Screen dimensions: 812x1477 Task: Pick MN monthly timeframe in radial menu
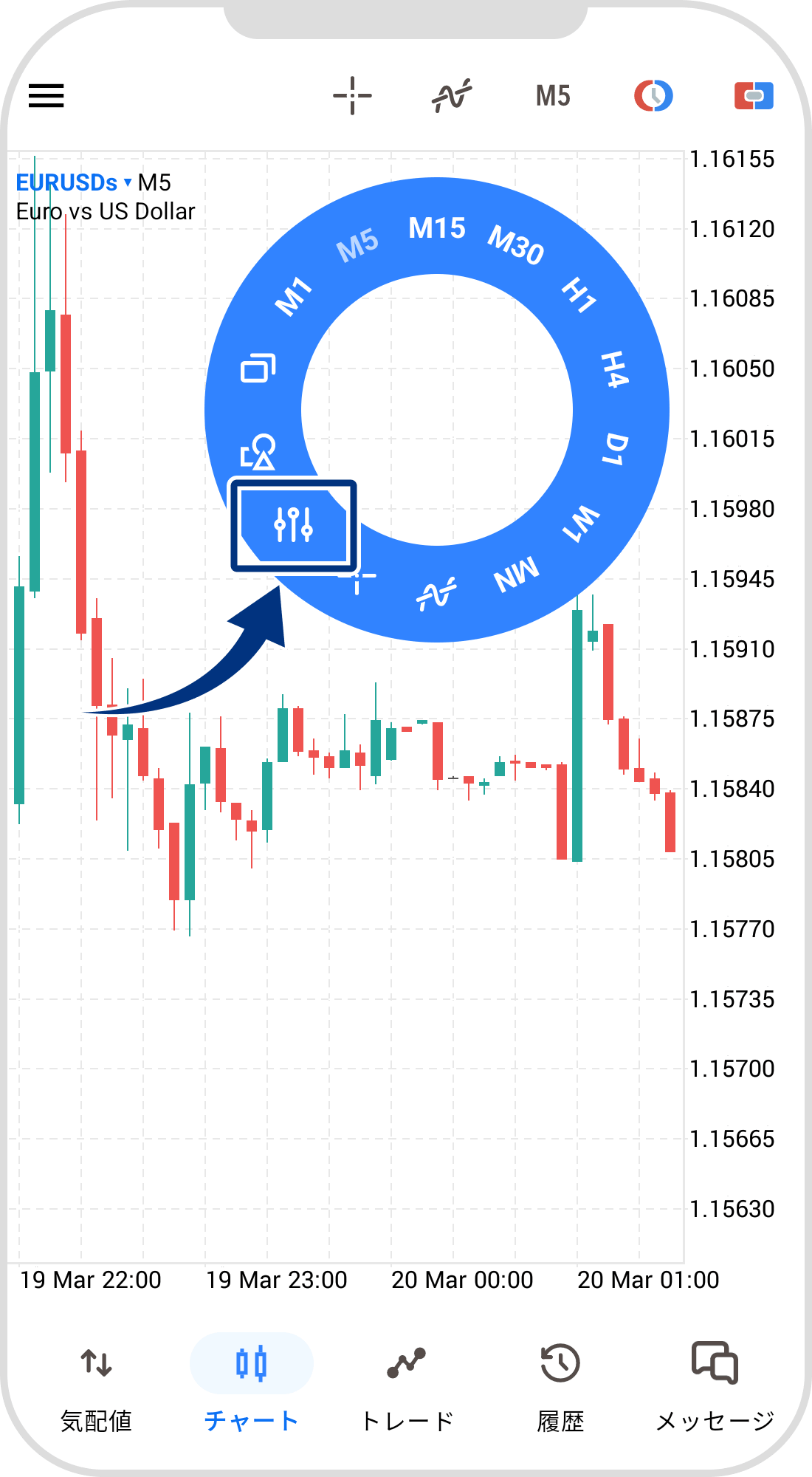[x=517, y=575]
